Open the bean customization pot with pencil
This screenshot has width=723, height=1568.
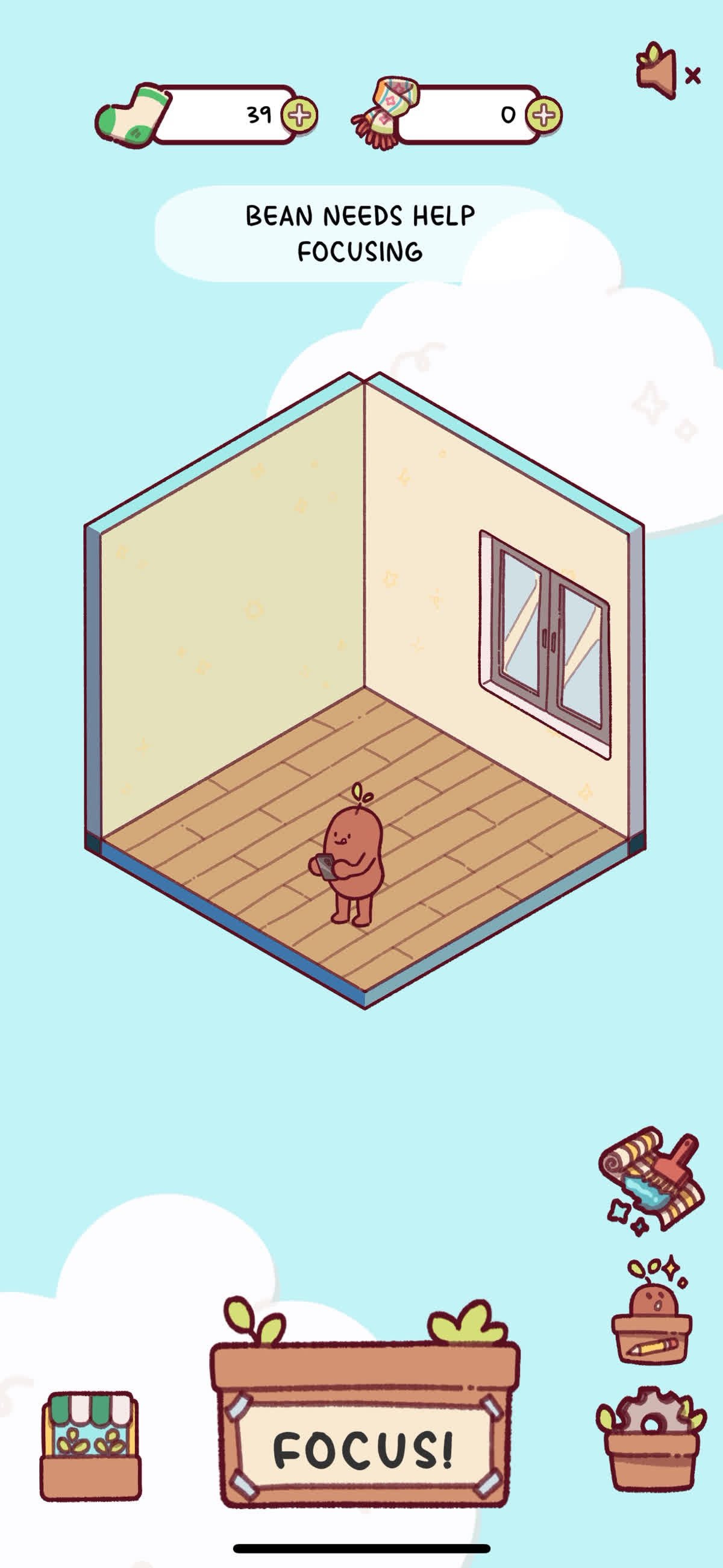pyautogui.click(x=651, y=1314)
